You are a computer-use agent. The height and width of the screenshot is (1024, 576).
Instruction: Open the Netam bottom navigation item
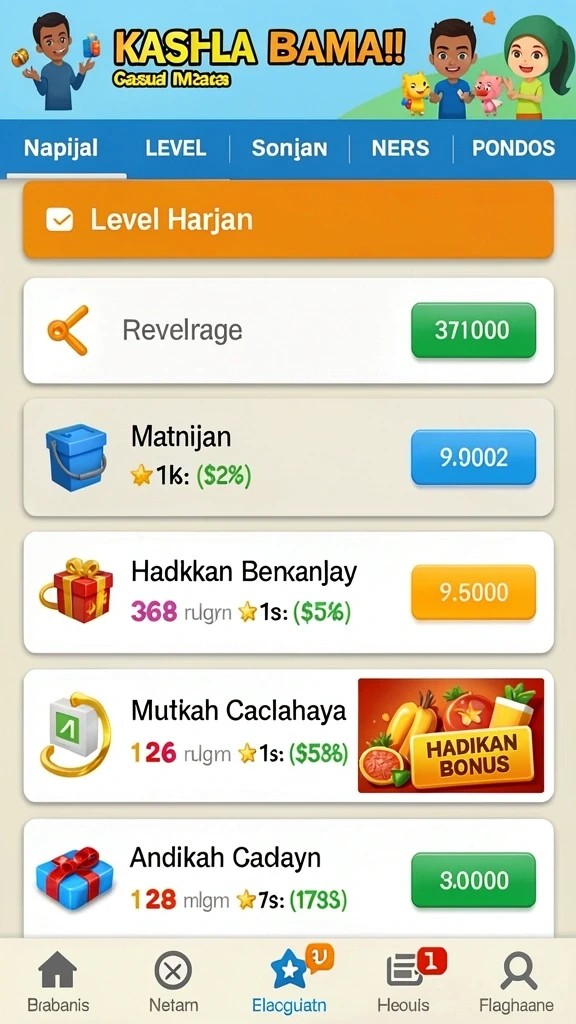(x=173, y=981)
